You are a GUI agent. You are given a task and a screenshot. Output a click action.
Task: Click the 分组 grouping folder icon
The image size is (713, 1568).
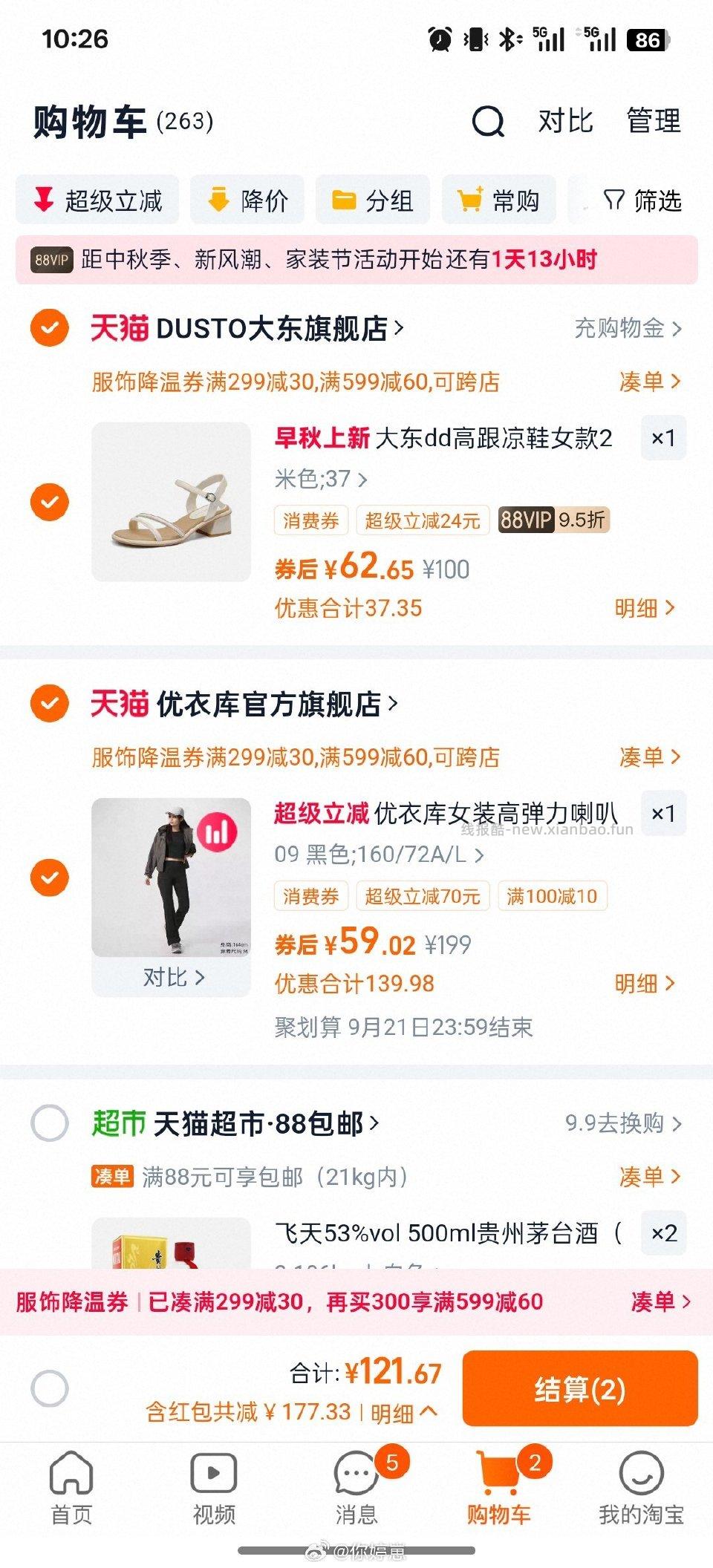click(x=342, y=199)
